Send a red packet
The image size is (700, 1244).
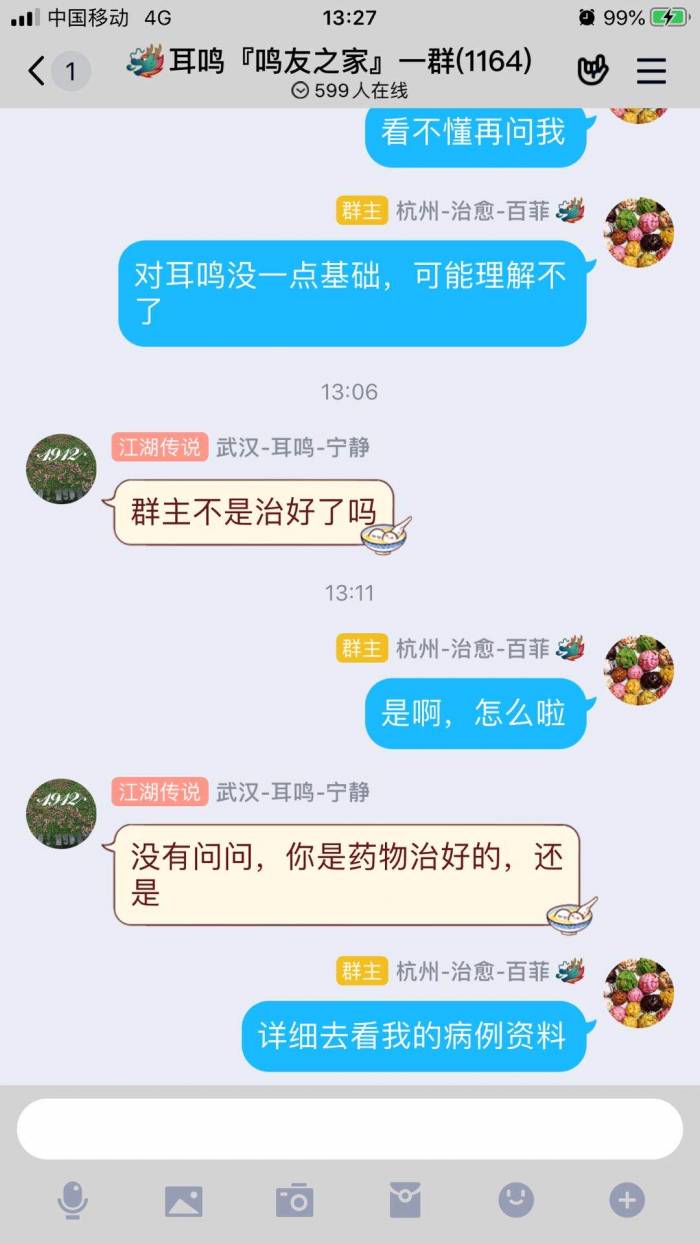tap(405, 1200)
